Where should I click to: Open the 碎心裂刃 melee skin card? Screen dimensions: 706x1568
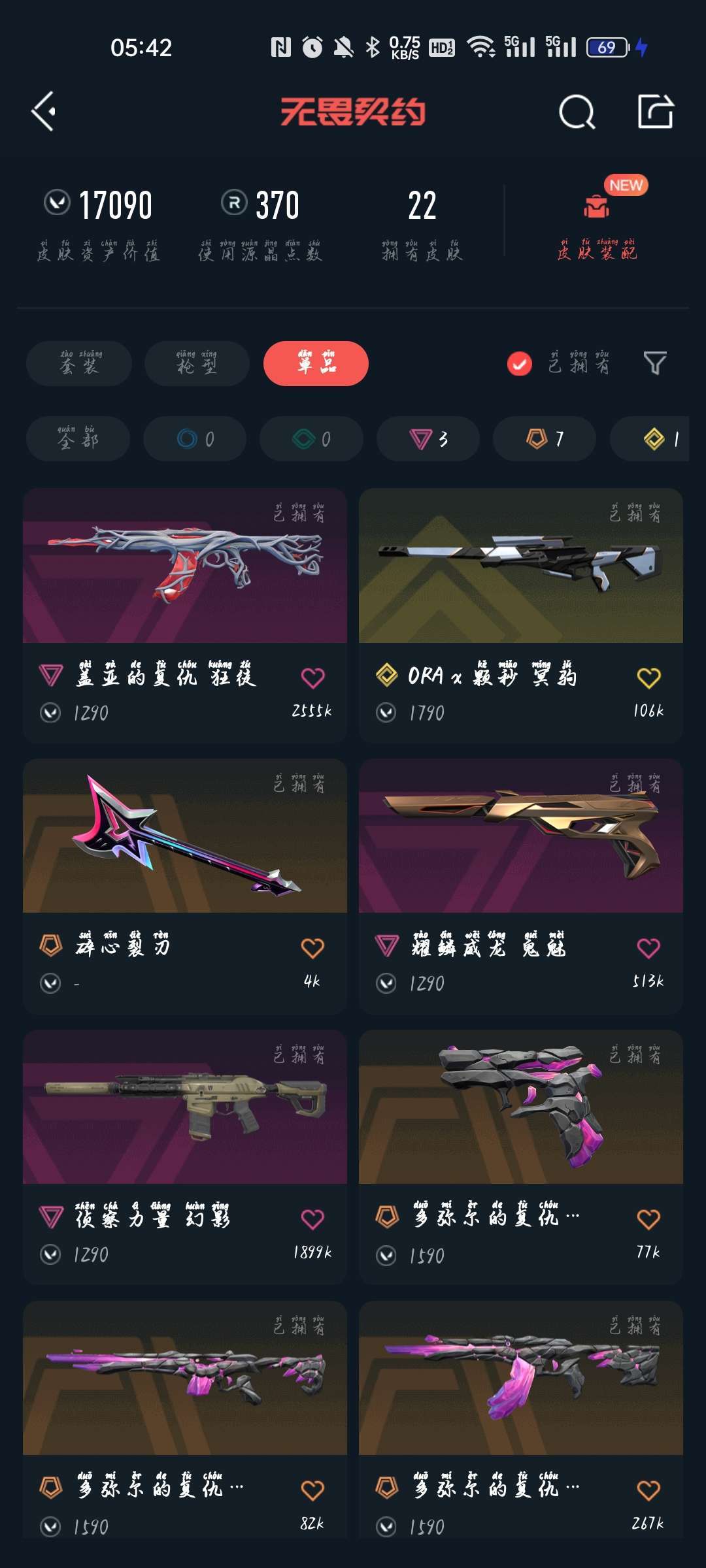tap(185, 886)
